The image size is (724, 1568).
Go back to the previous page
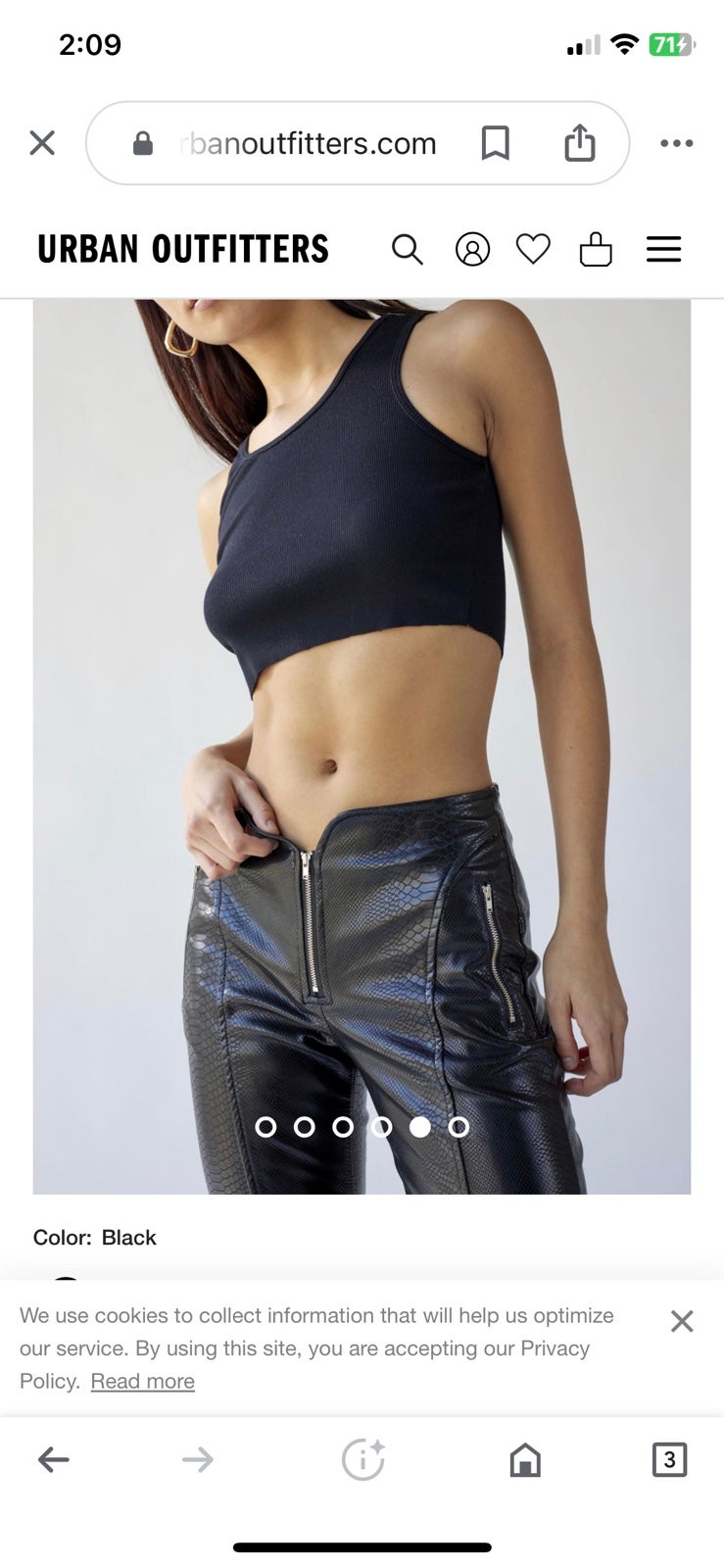[x=53, y=1460]
